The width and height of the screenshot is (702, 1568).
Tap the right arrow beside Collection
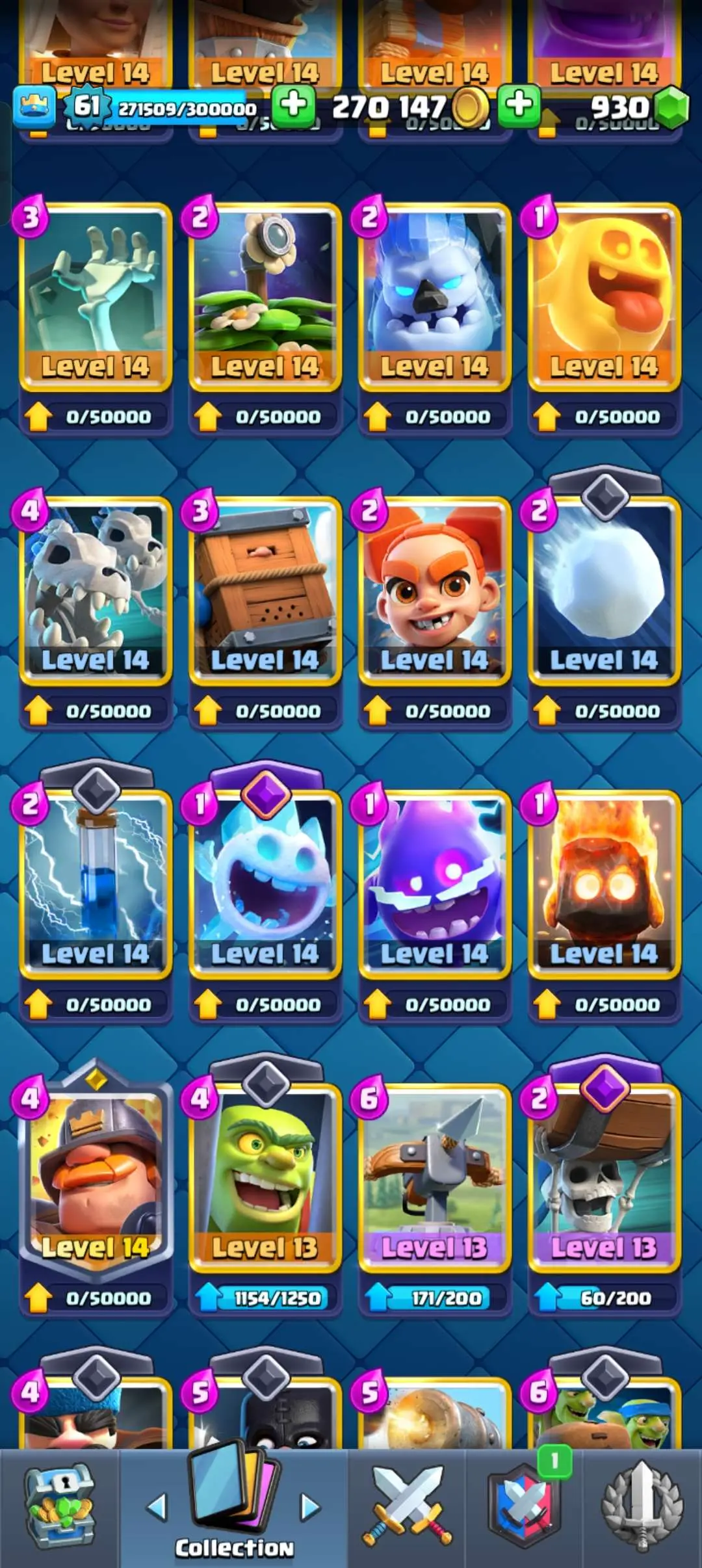click(x=311, y=1507)
